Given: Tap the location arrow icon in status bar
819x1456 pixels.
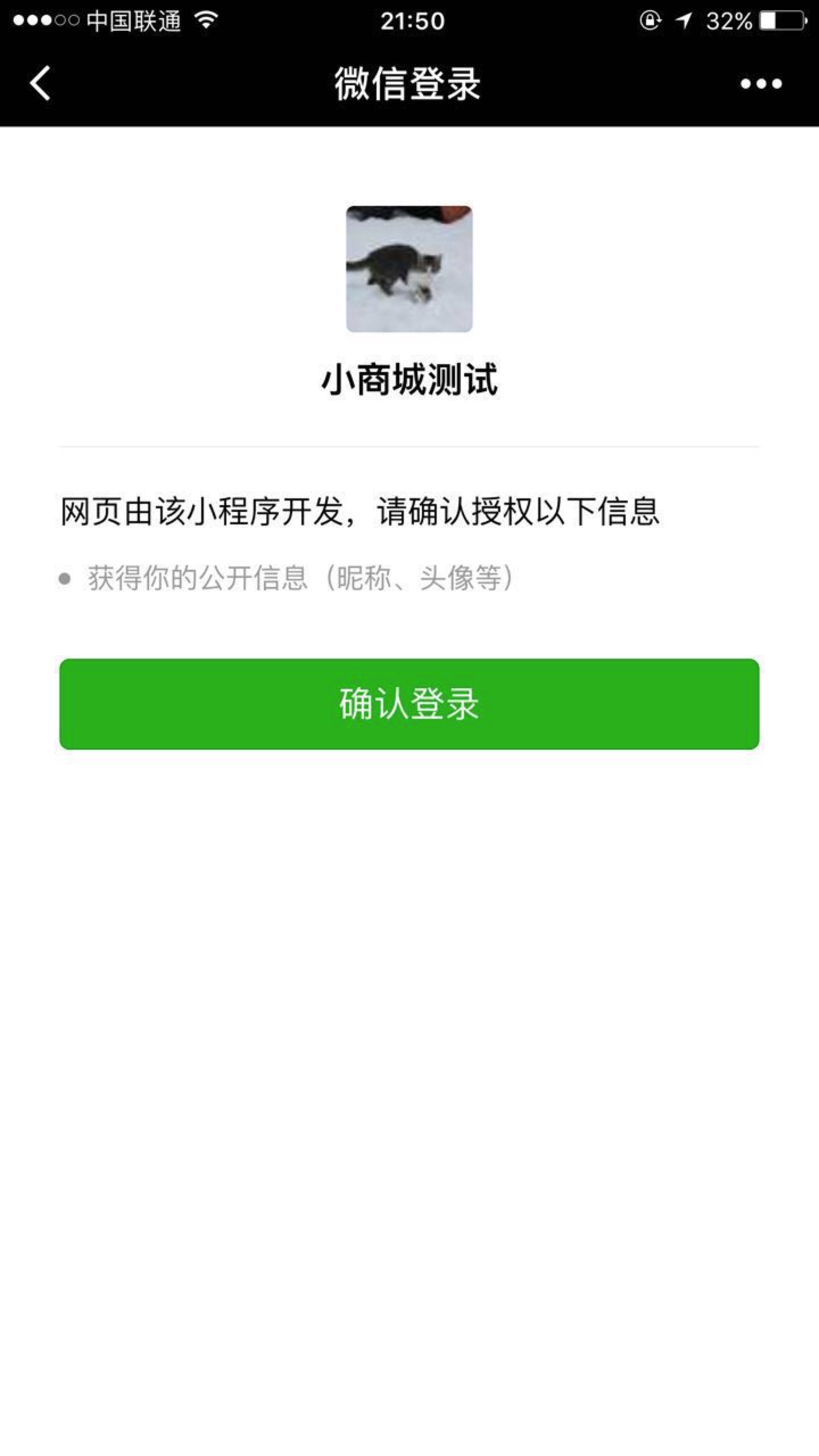Looking at the screenshot, I should [684, 21].
